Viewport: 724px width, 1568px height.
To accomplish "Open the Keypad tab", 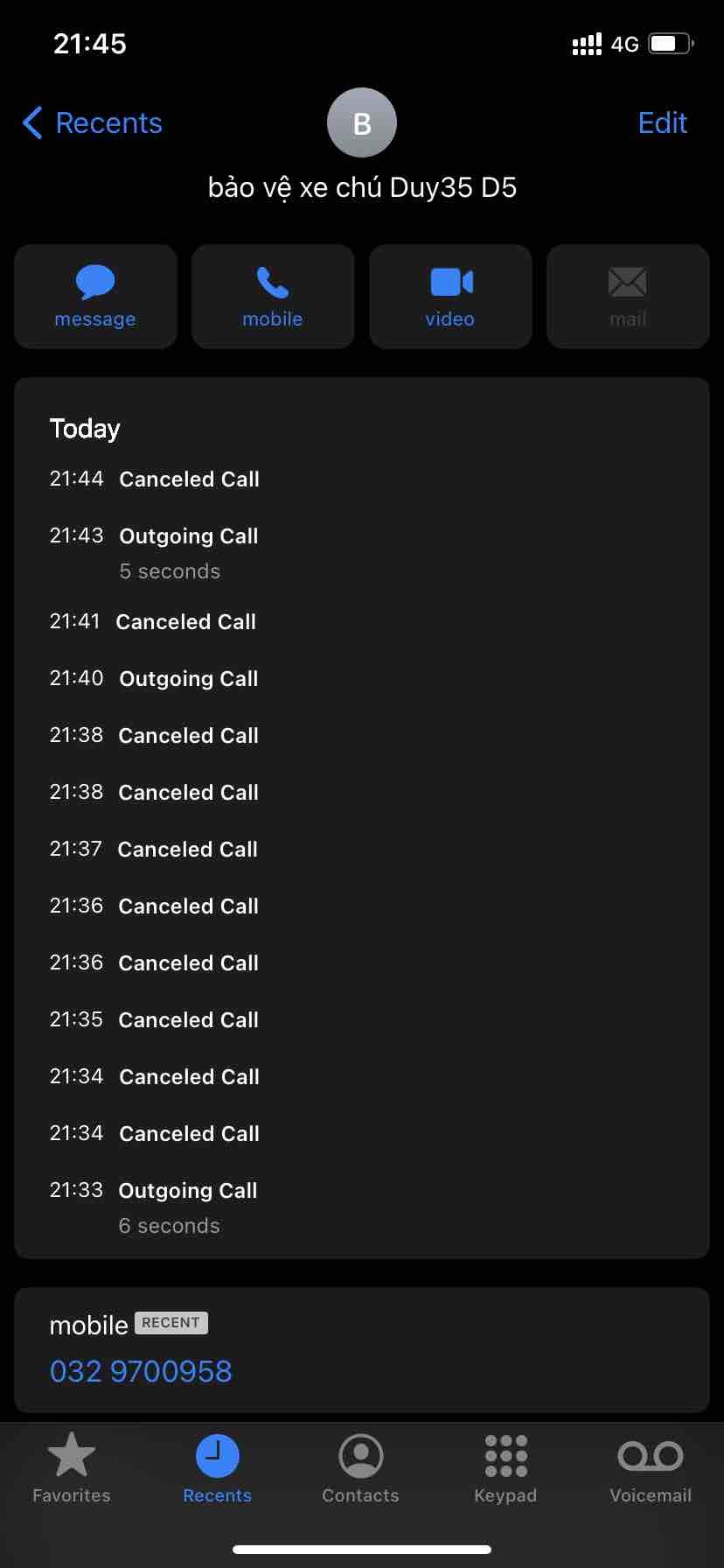I will [505, 1468].
